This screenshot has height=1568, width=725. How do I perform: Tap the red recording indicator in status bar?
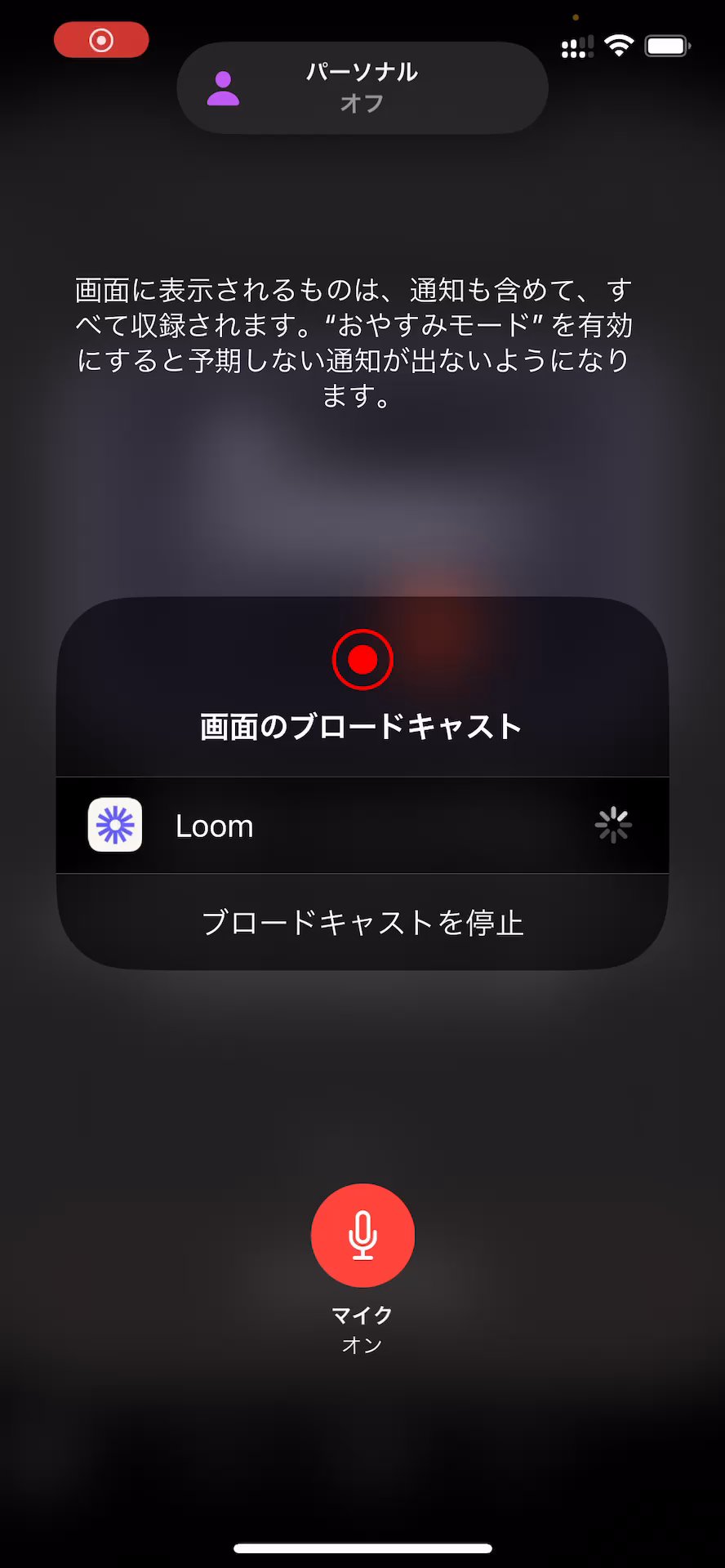pos(101,40)
